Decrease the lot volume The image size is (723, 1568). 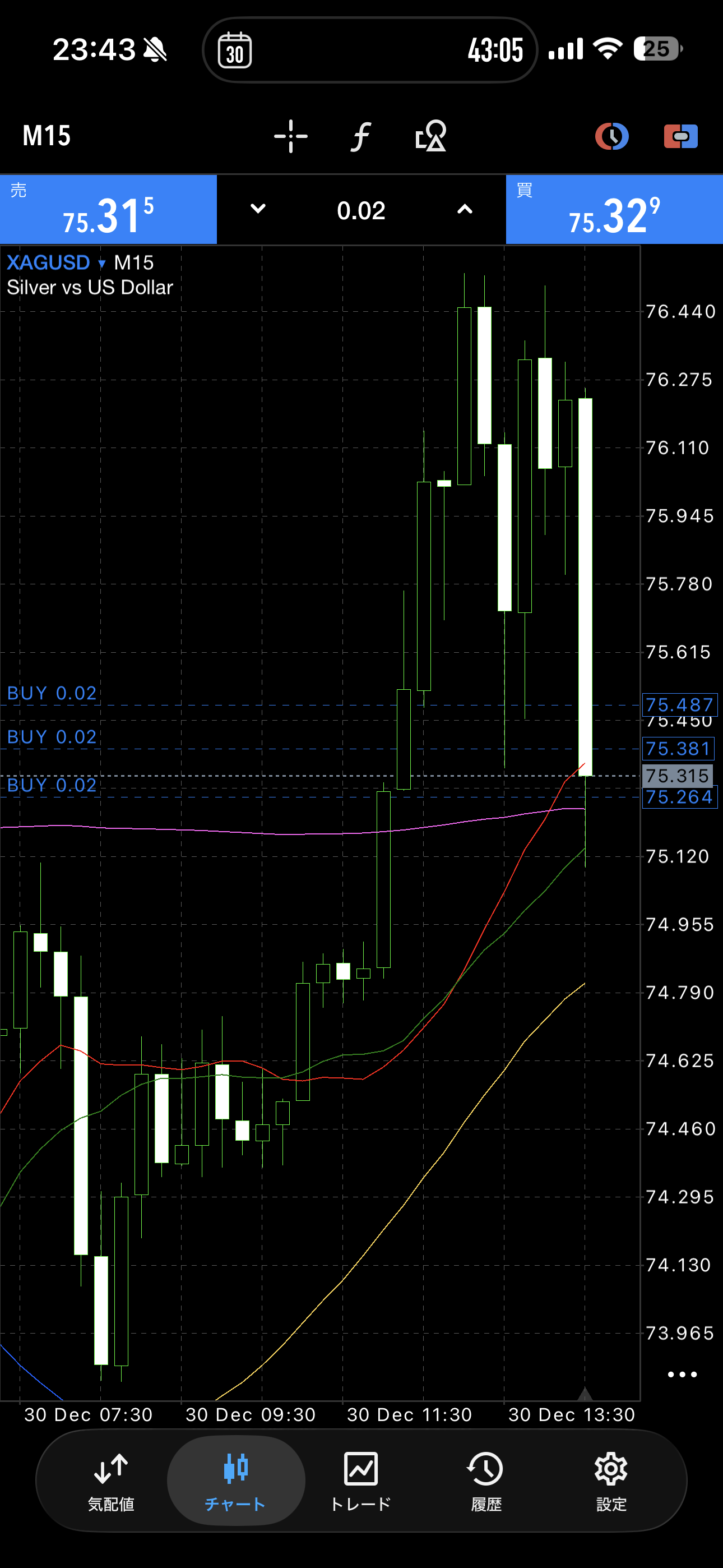click(x=258, y=209)
